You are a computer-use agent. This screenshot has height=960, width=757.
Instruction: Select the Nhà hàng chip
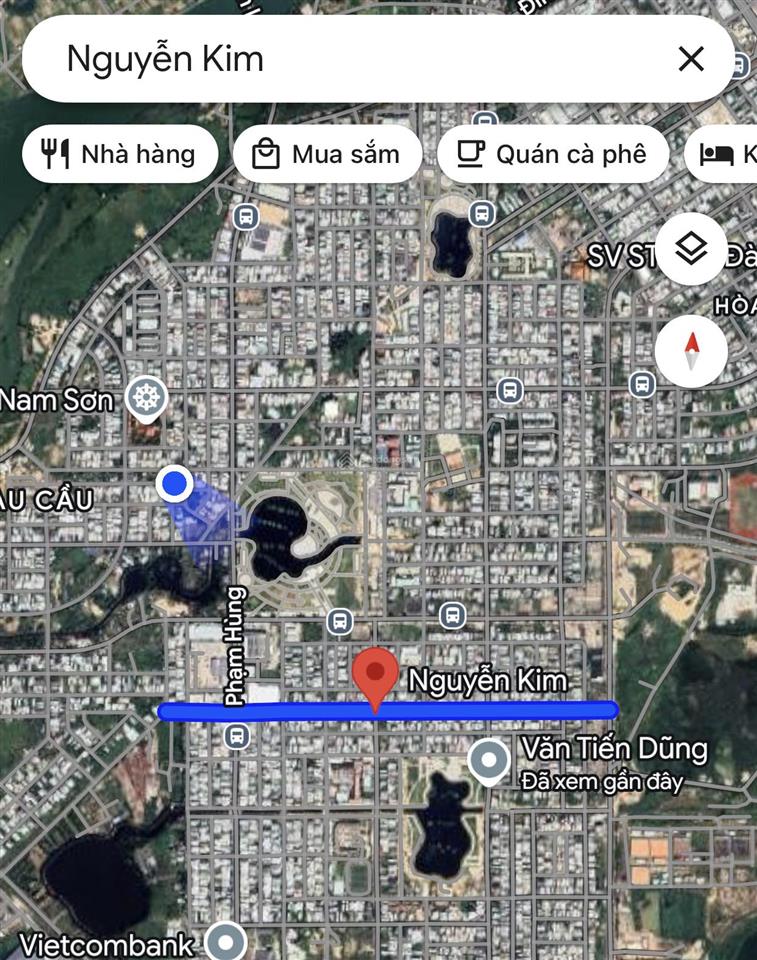119,154
